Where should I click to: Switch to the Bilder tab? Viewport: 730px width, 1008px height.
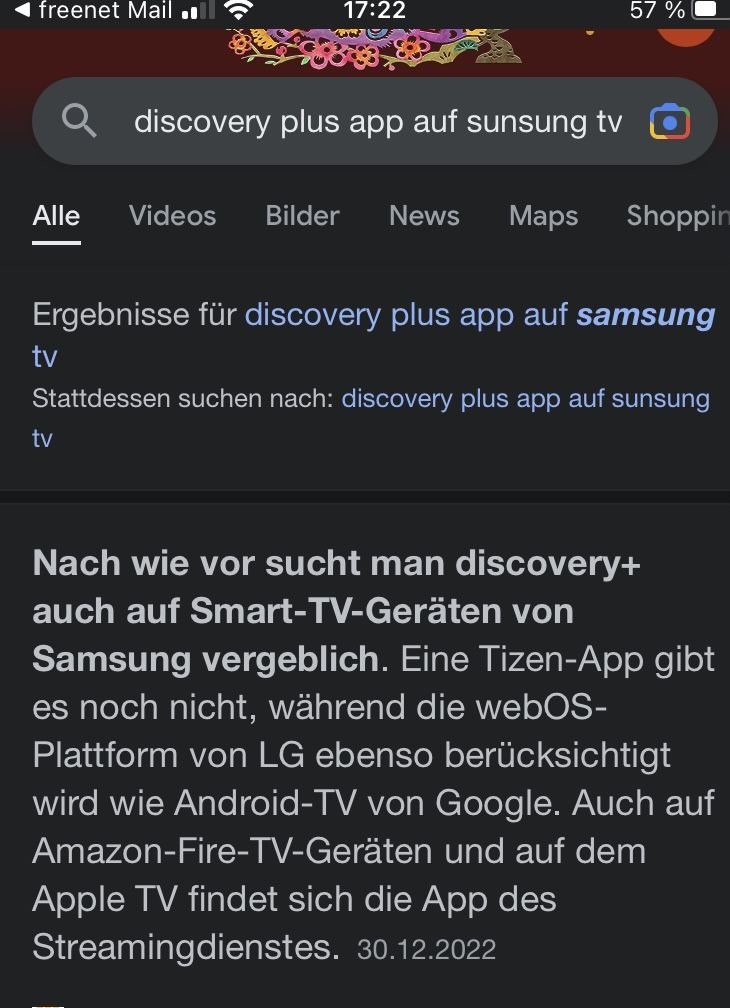point(302,215)
